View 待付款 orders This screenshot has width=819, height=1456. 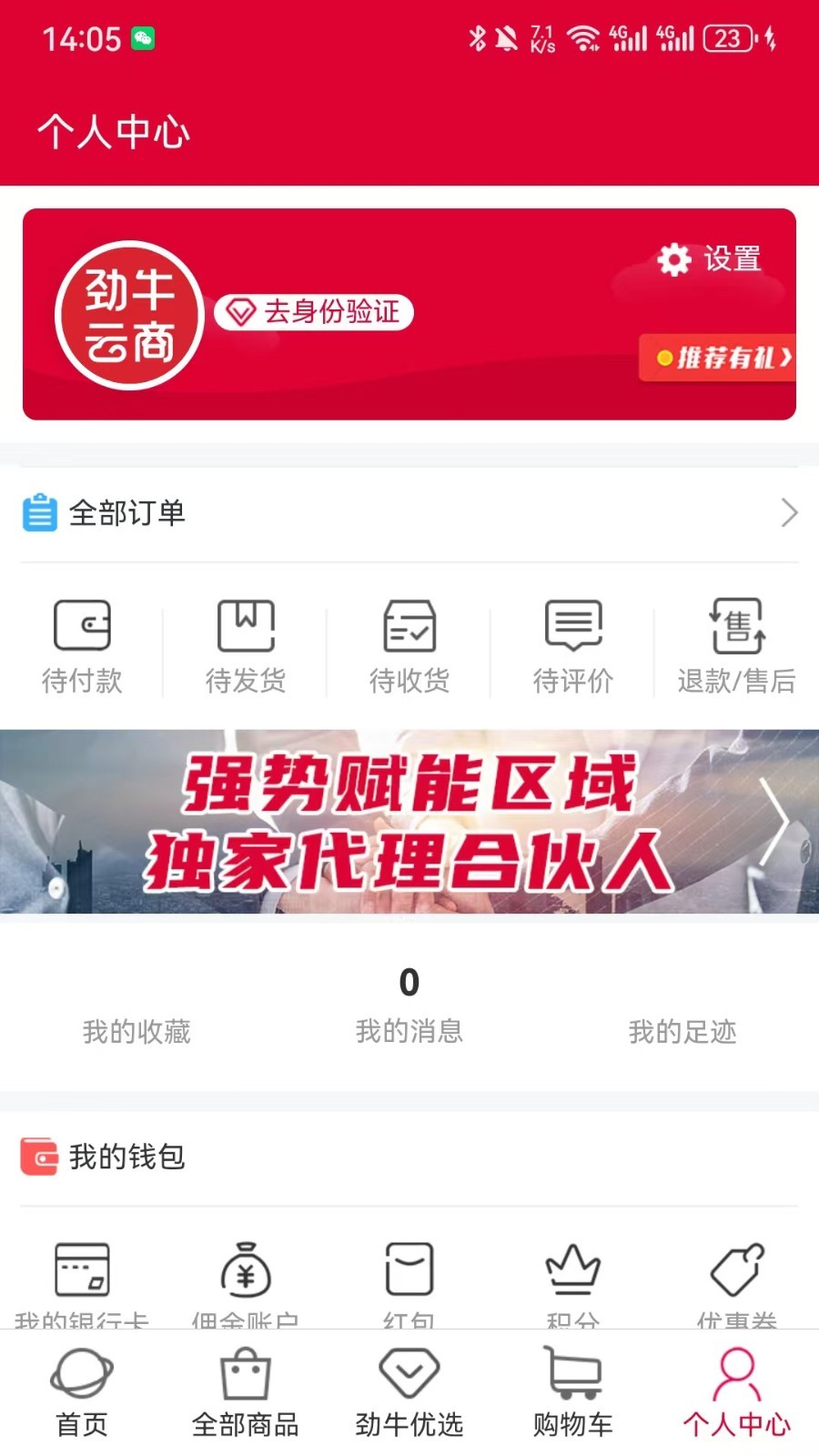tap(82, 646)
